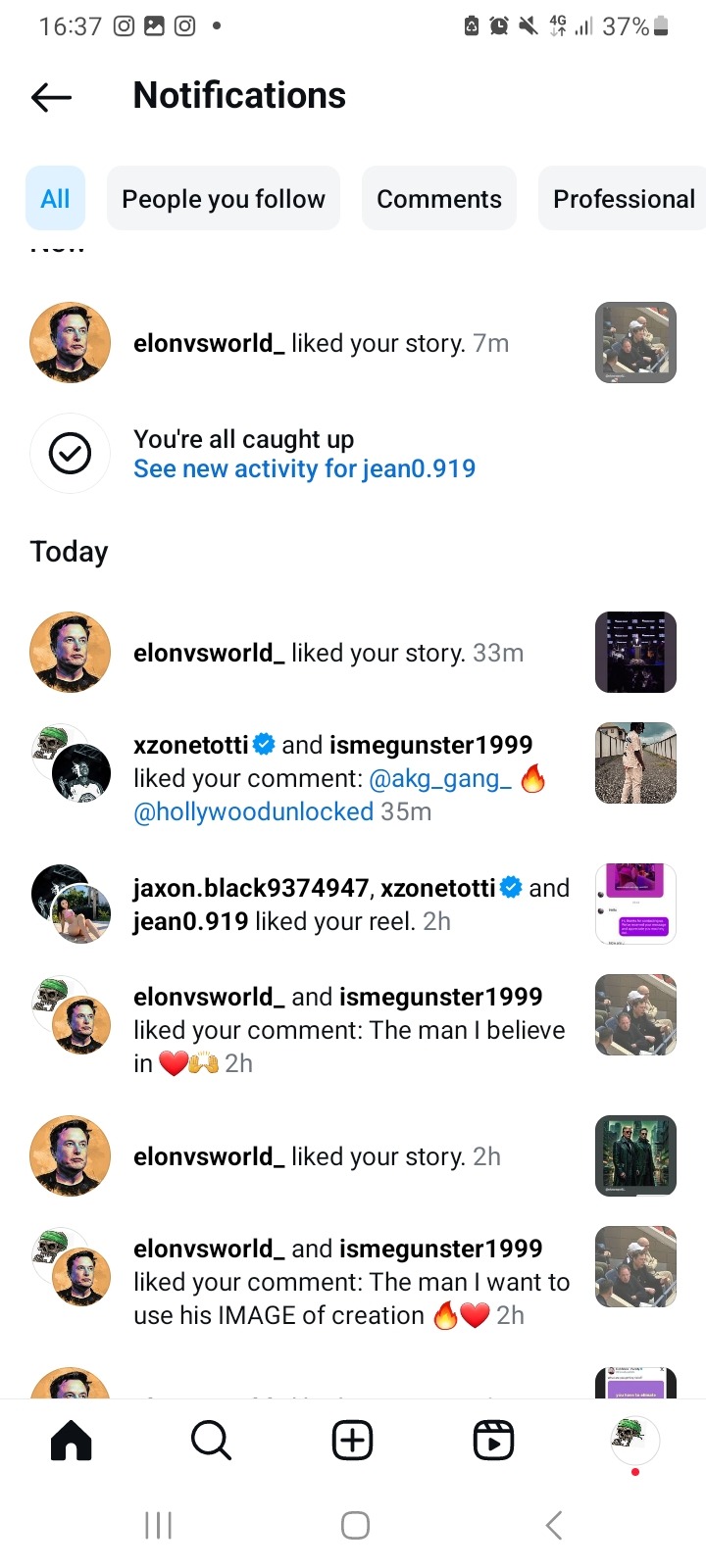Image resolution: width=706 pixels, height=1568 pixels.
Task: Go to the Home feed
Action: click(71, 1441)
